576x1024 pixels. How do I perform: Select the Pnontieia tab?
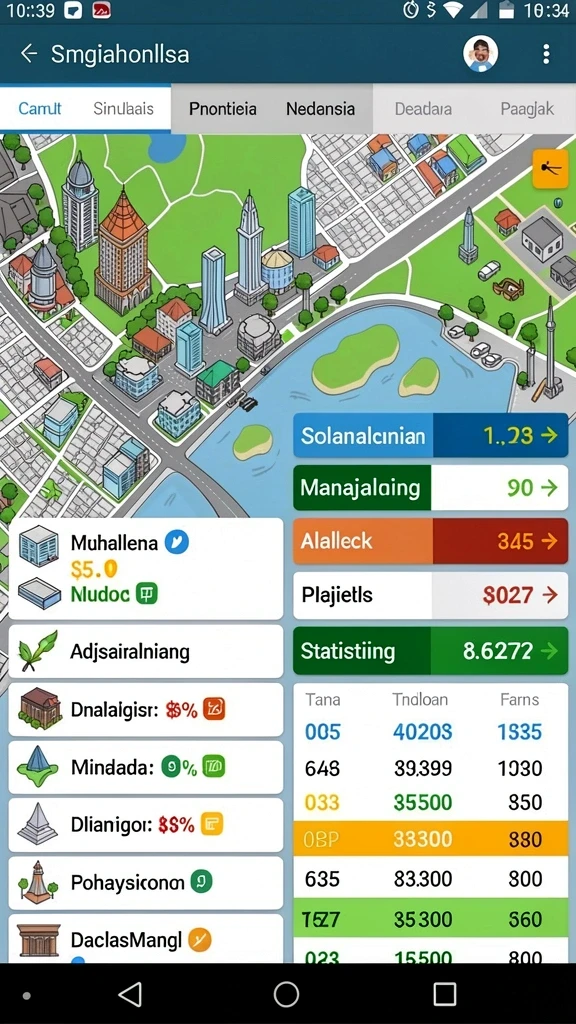[x=223, y=108]
